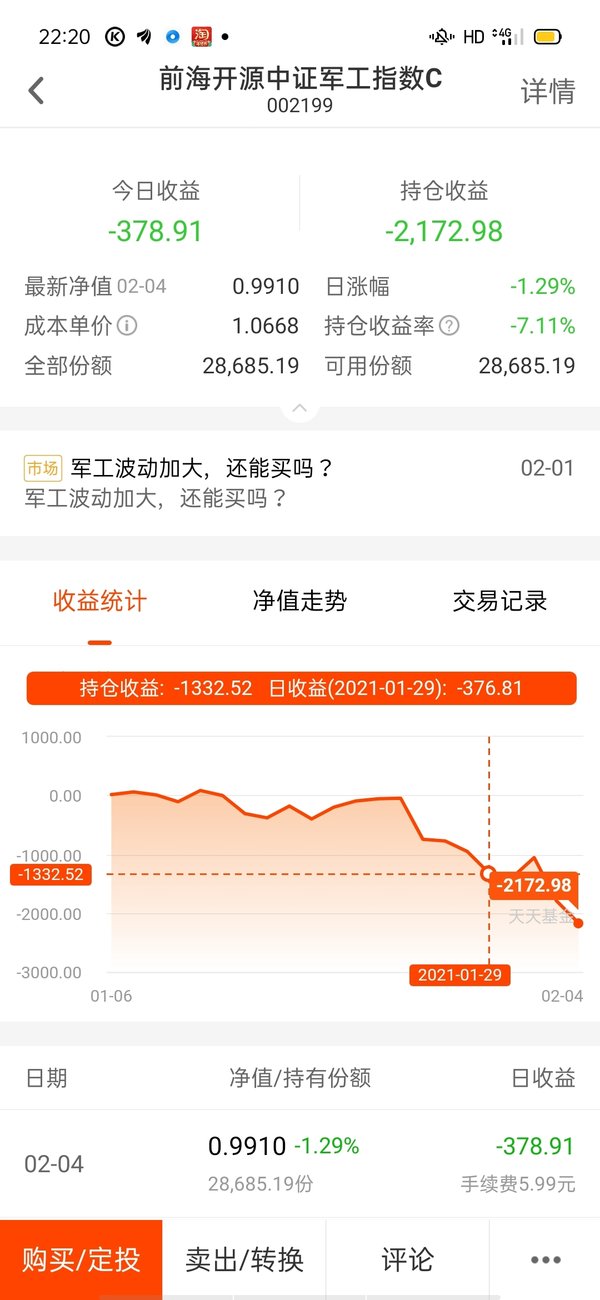Screen dimensions: 600x1300
Task: Switch to the 净值走势 tab
Action: [x=300, y=601]
